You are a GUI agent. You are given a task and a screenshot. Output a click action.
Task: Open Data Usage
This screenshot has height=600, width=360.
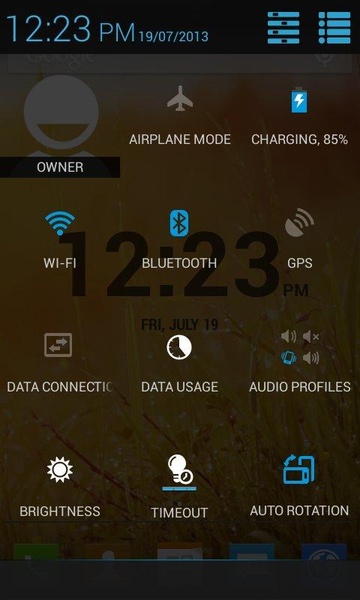click(x=179, y=364)
